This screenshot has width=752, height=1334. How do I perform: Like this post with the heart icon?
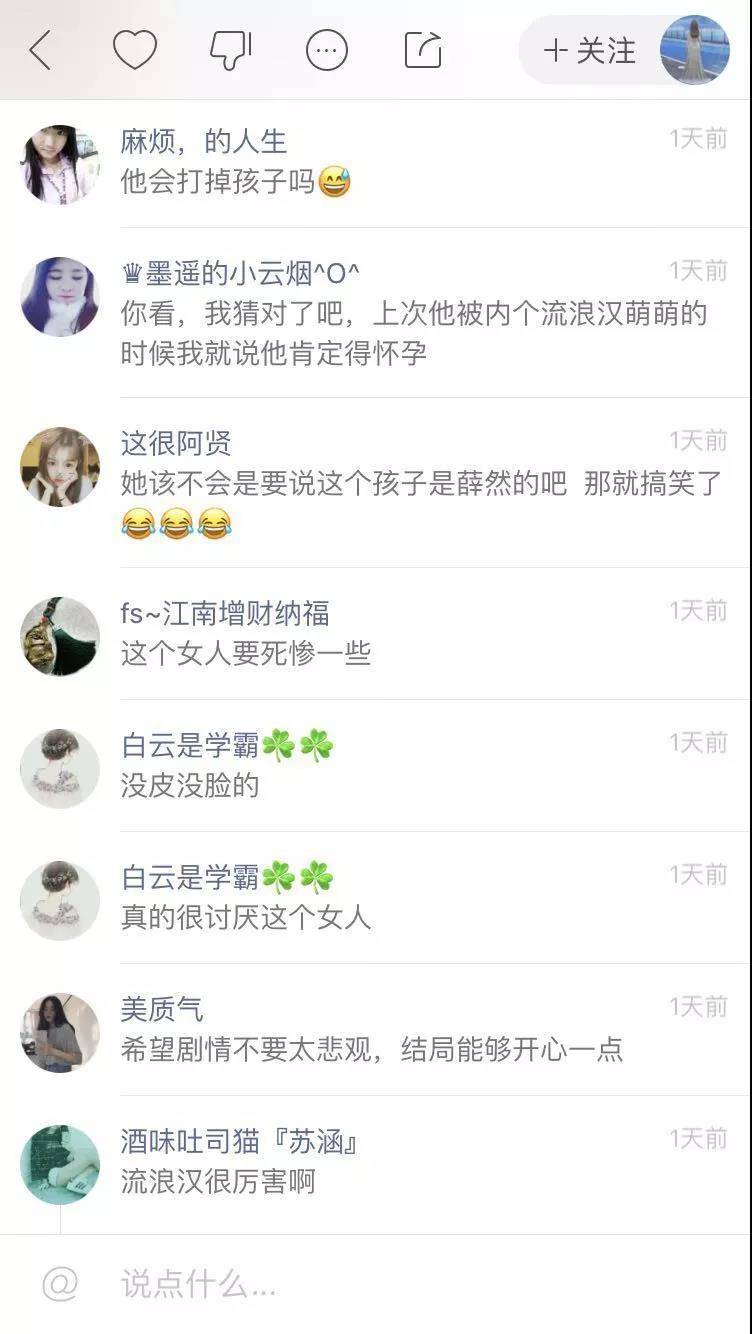point(134,50)
